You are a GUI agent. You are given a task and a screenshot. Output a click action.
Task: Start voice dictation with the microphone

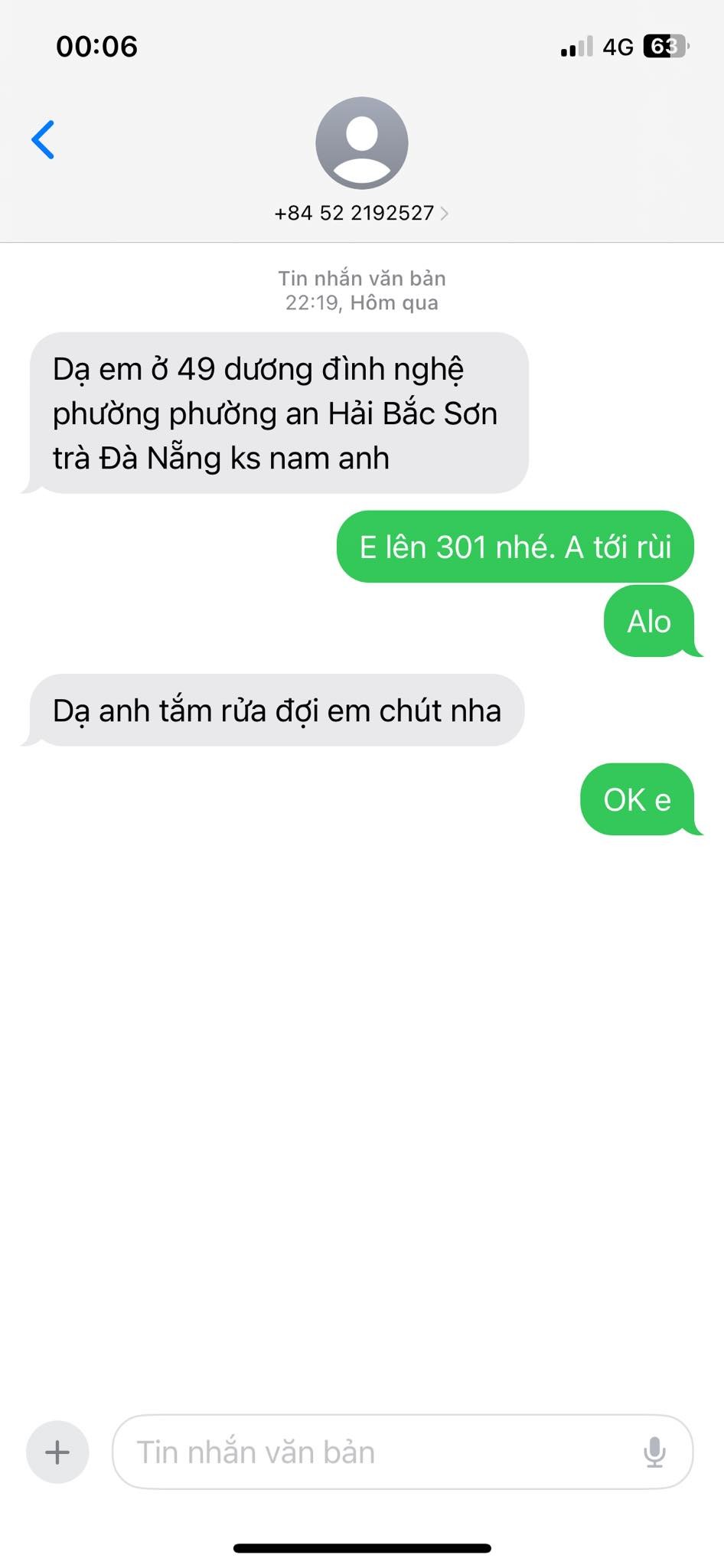tap(654, 1452)
